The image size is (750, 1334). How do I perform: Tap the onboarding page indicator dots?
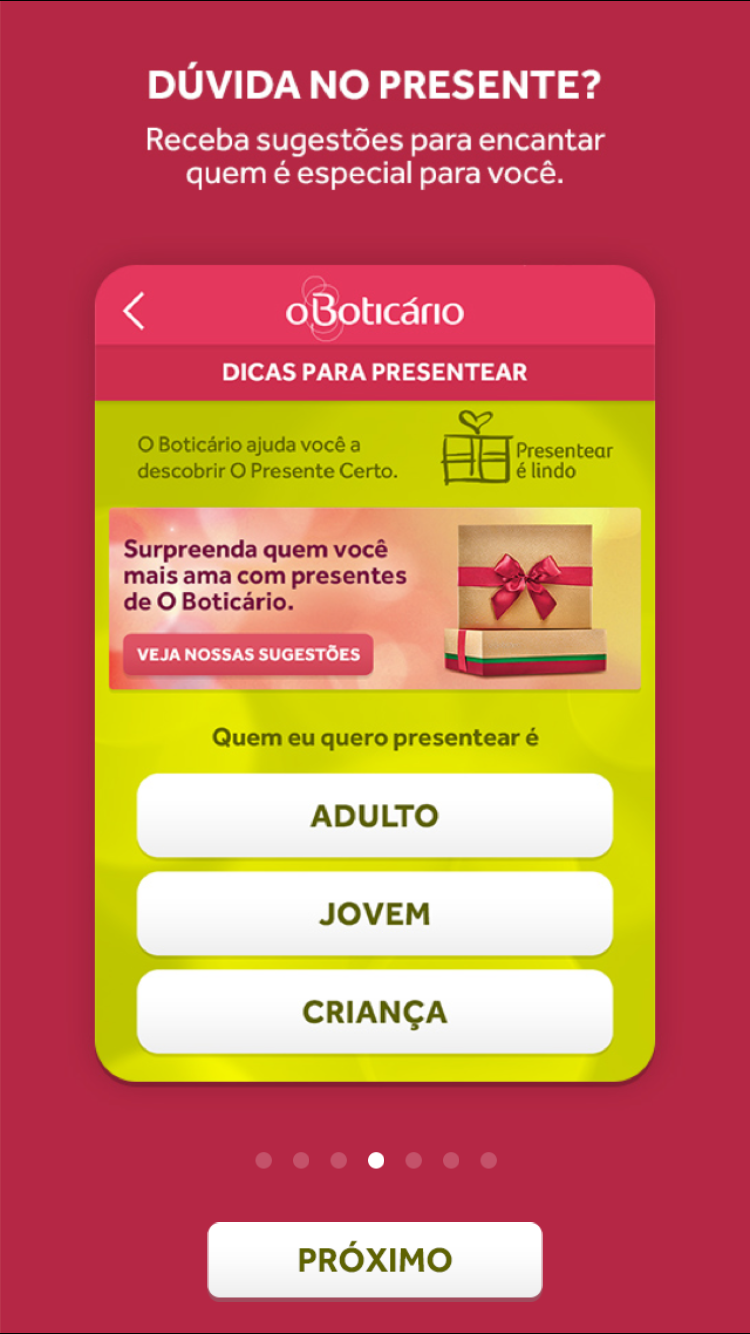pos(376,1160)
